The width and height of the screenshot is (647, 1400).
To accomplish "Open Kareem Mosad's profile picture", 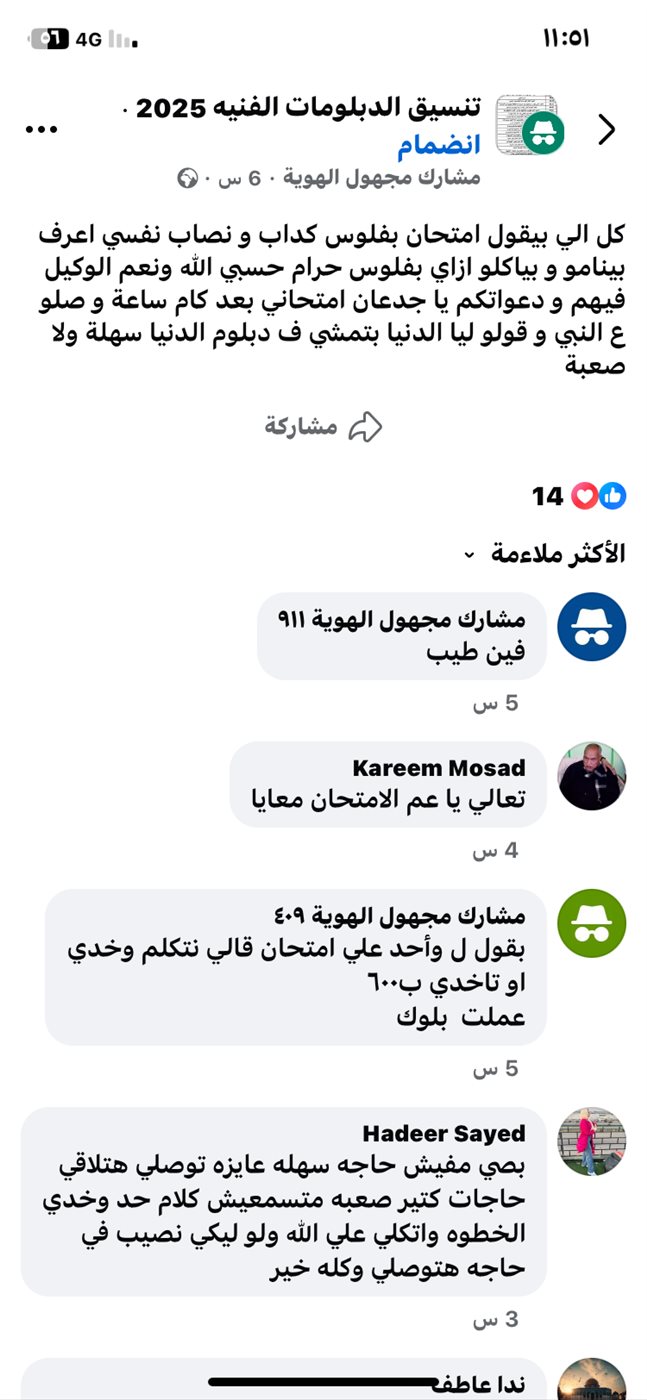I will point(592,776).
